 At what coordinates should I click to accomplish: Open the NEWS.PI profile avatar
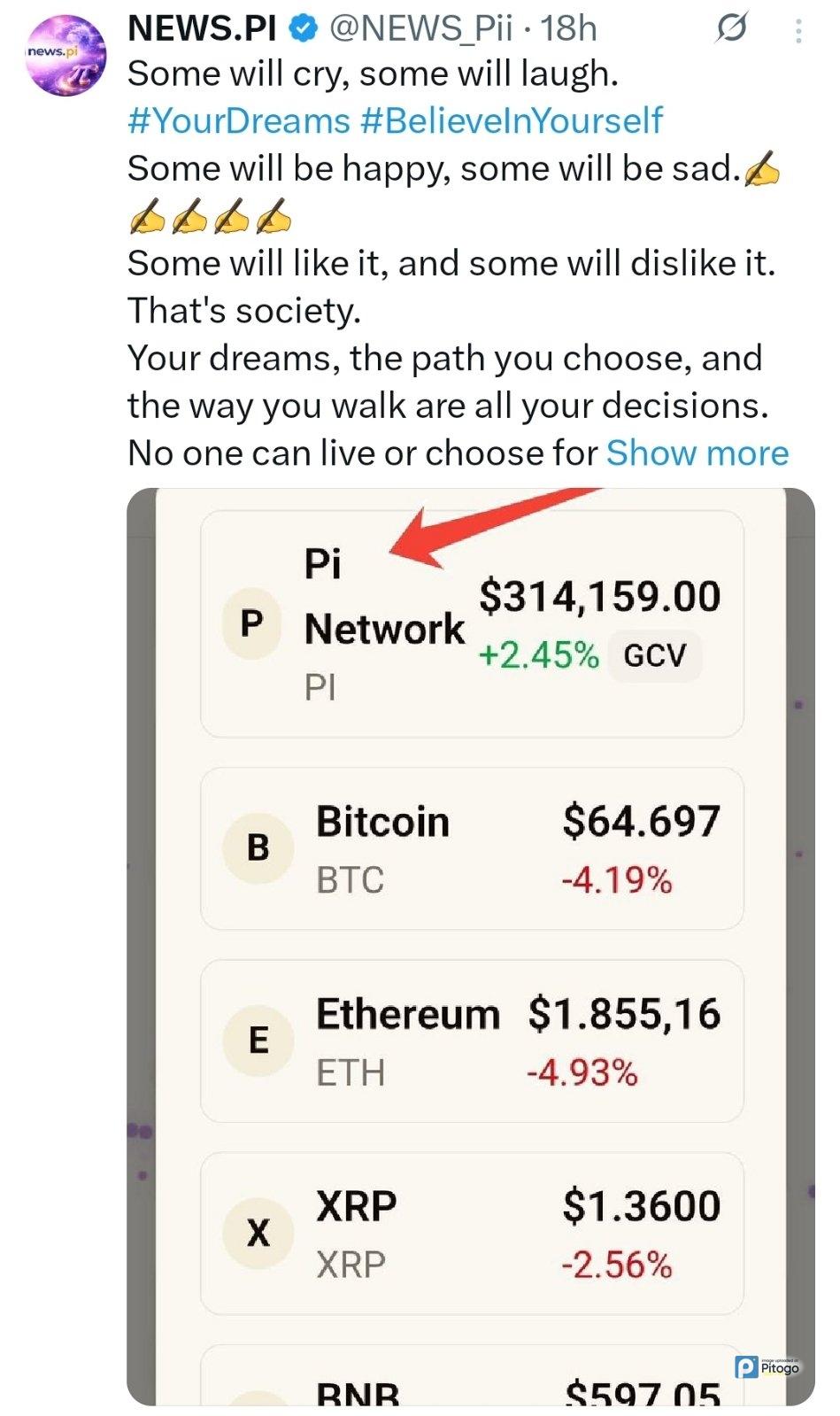[66, 56]
